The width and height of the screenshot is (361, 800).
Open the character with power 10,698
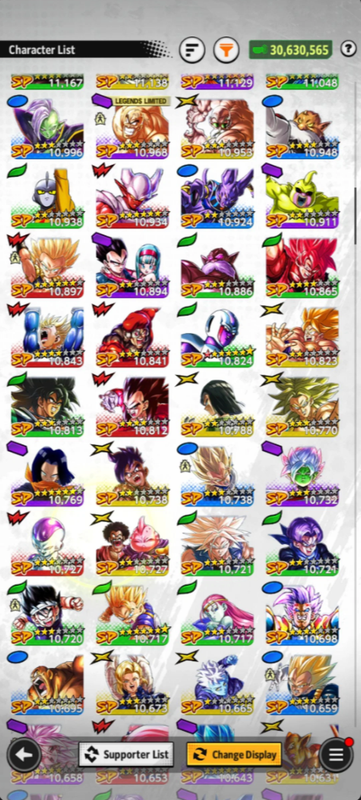click(302, 613)
